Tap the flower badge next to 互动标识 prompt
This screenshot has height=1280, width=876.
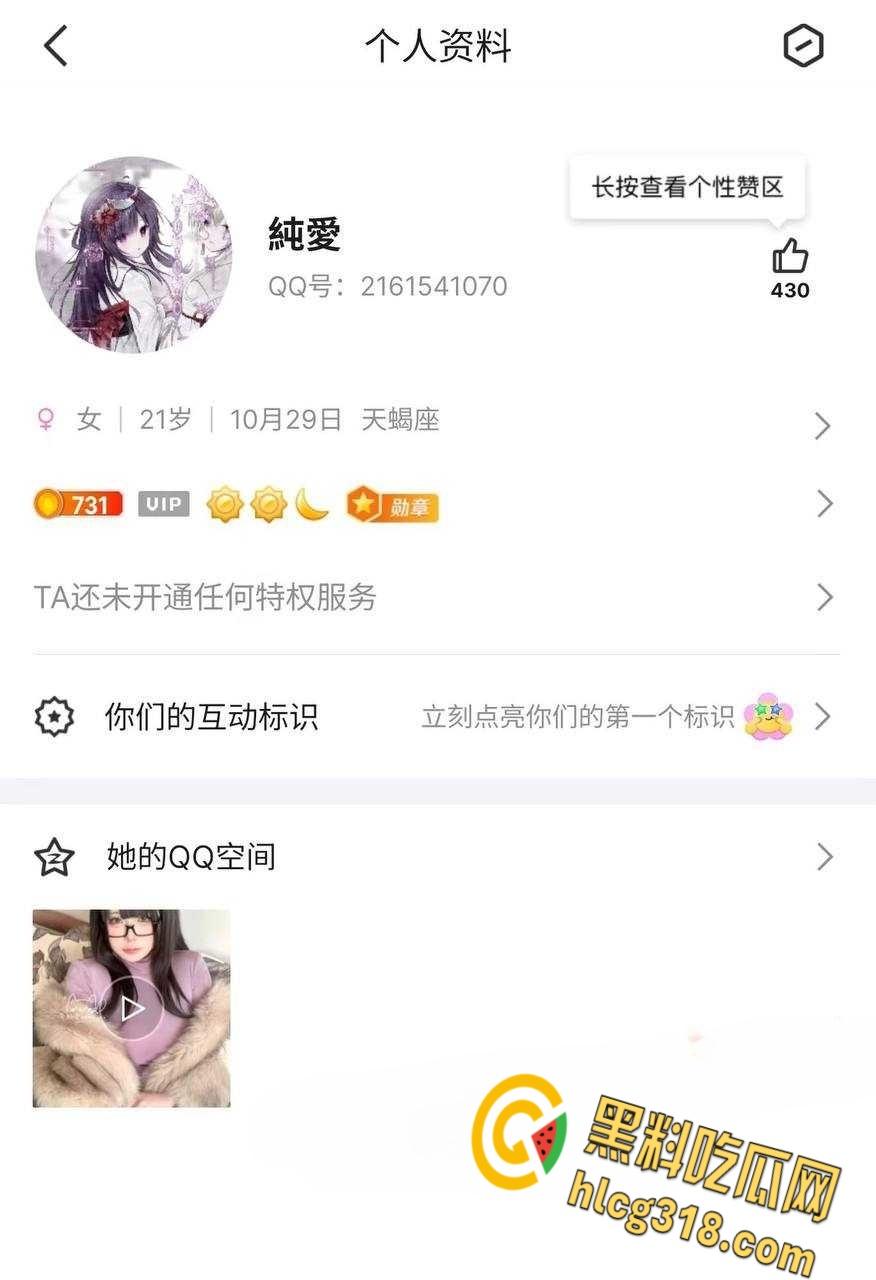(766, 717)
